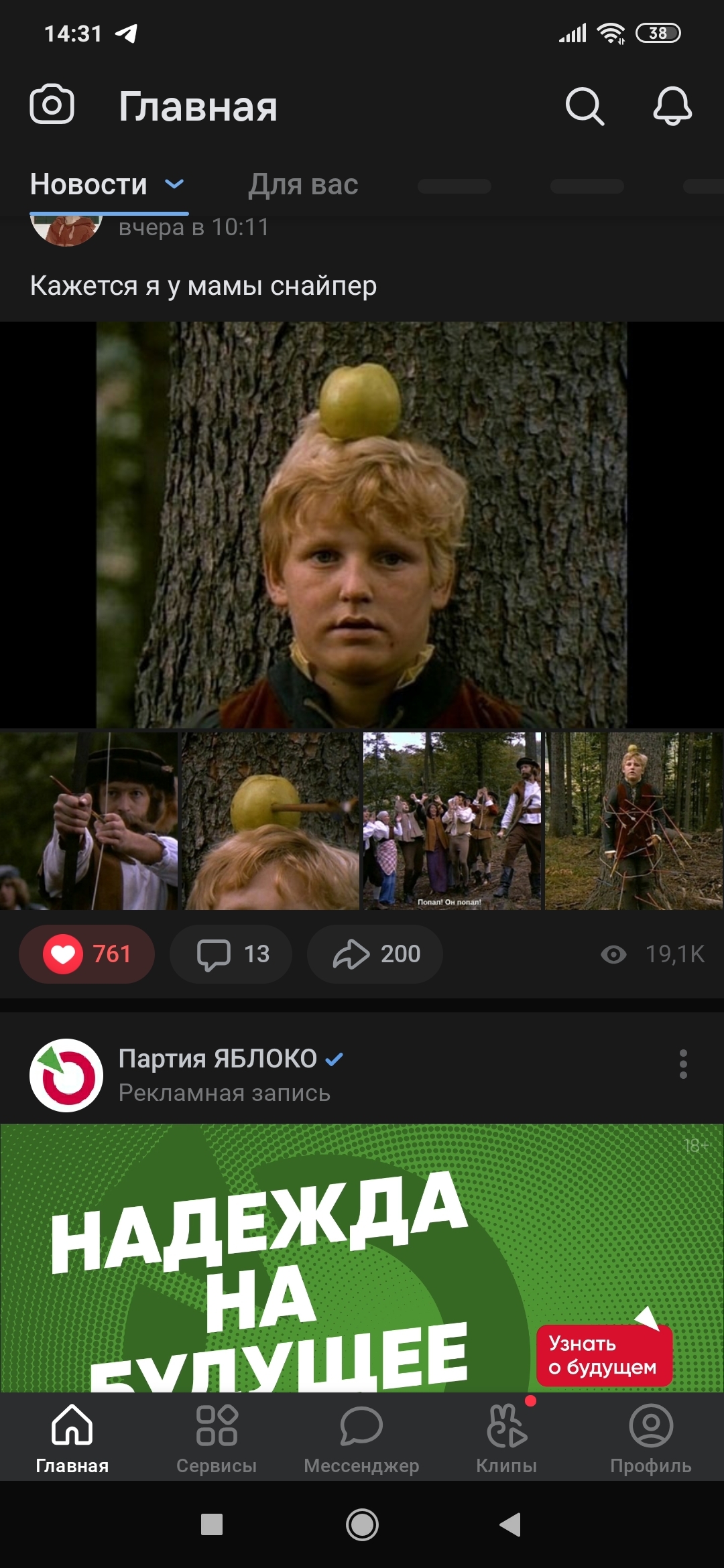This screenshot has height=1568, width=724.
Task: Share the post with 200 reposts
Action: (375, 954)
